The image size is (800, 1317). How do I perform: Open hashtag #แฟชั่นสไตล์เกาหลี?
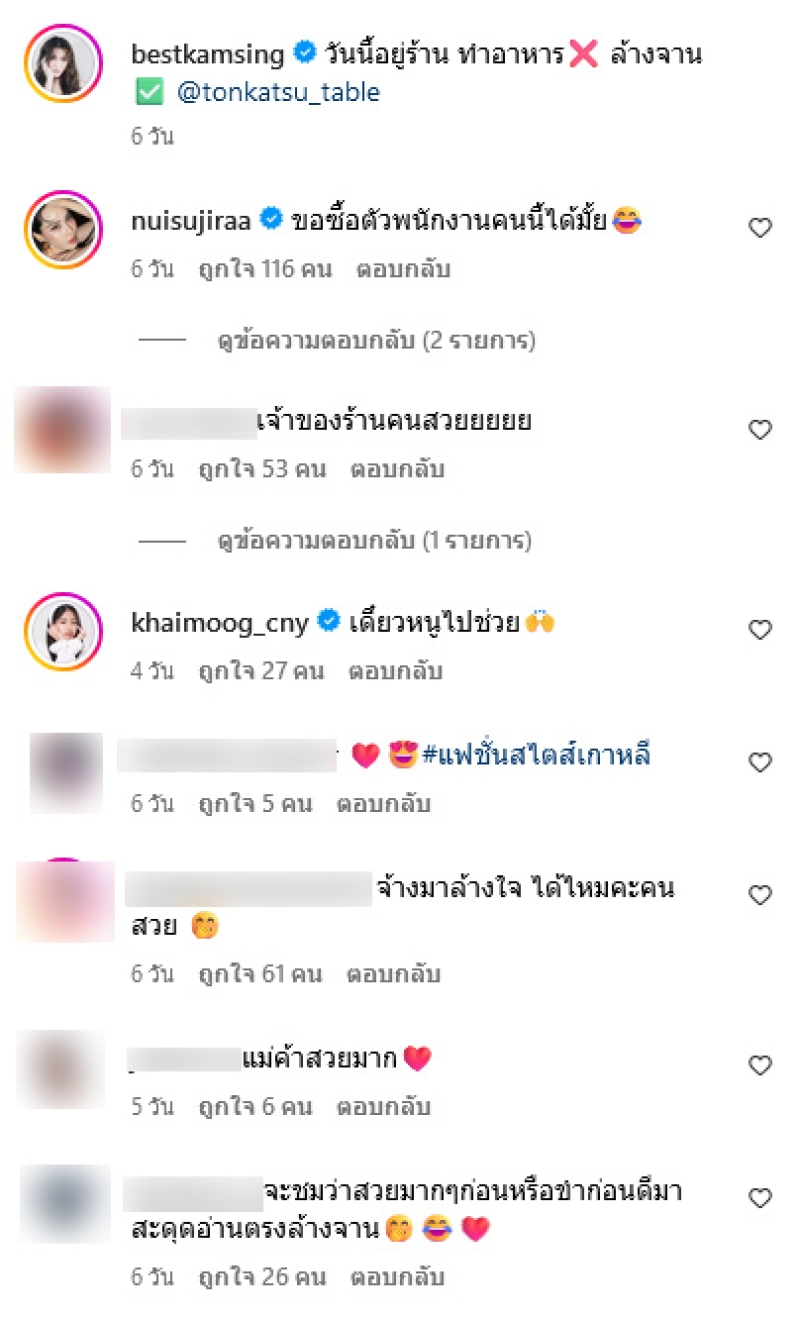click(x=536, y=756)
